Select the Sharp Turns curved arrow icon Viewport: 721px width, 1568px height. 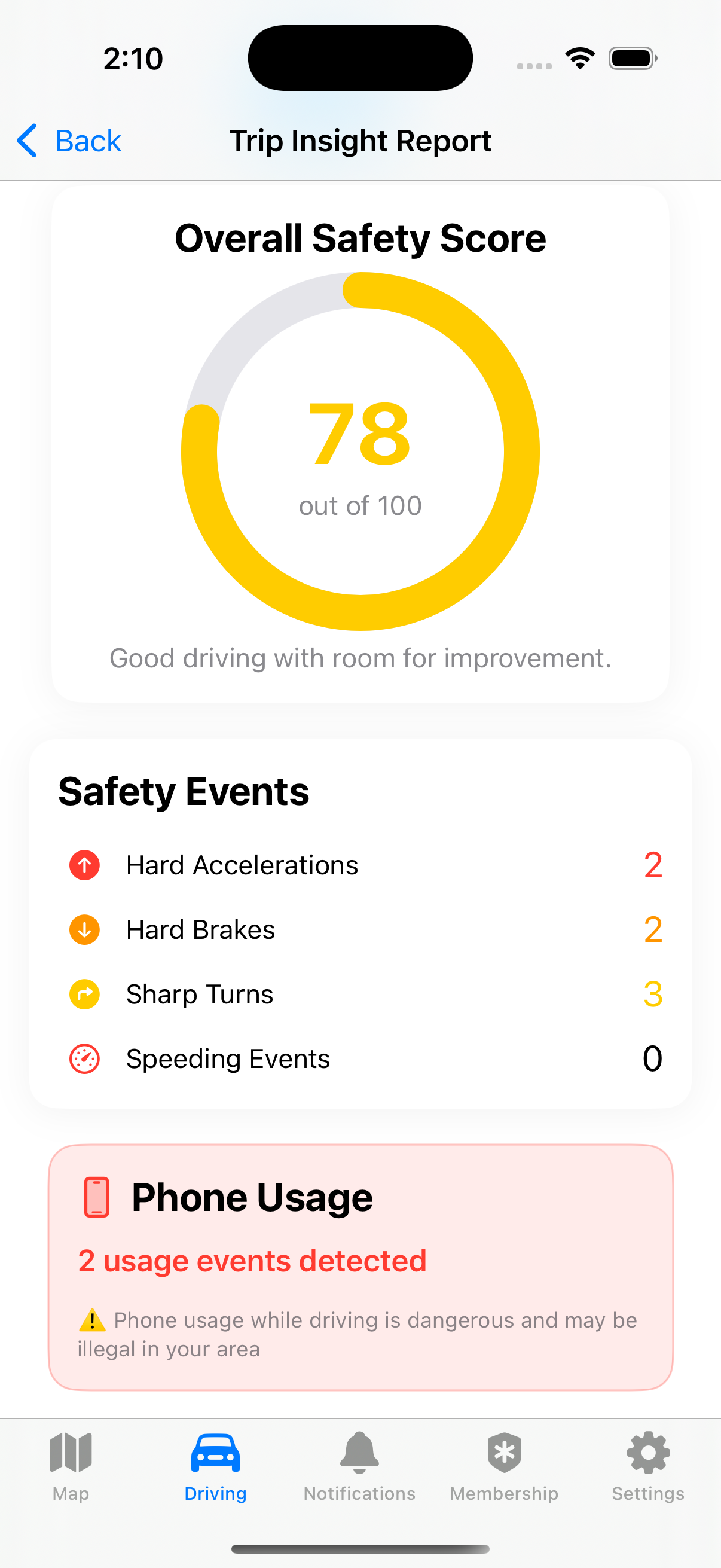[84, 994]
